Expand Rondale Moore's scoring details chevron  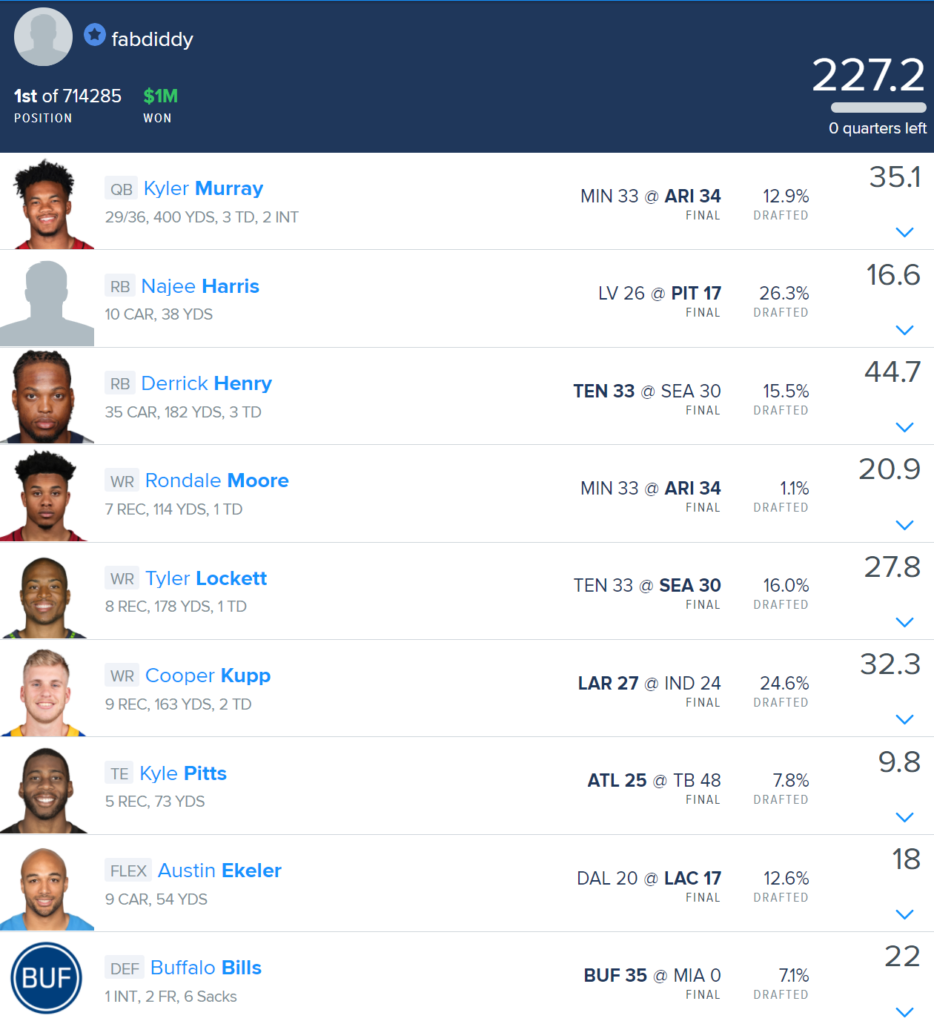point(904,525)
